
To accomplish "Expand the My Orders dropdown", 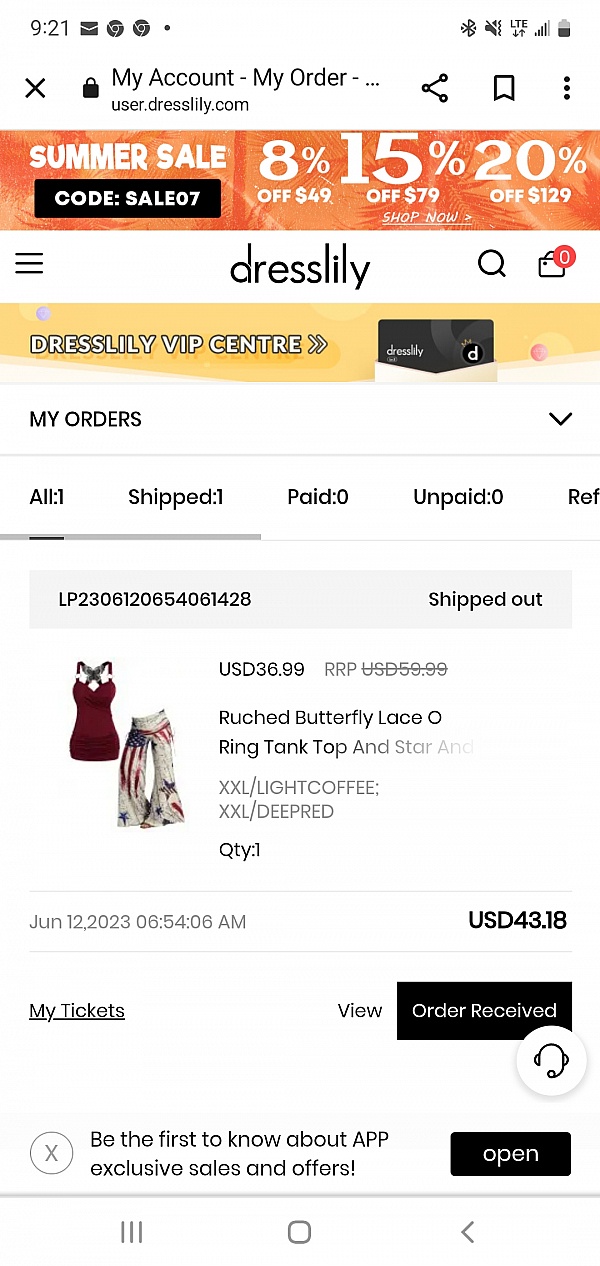I will (560, 419).
